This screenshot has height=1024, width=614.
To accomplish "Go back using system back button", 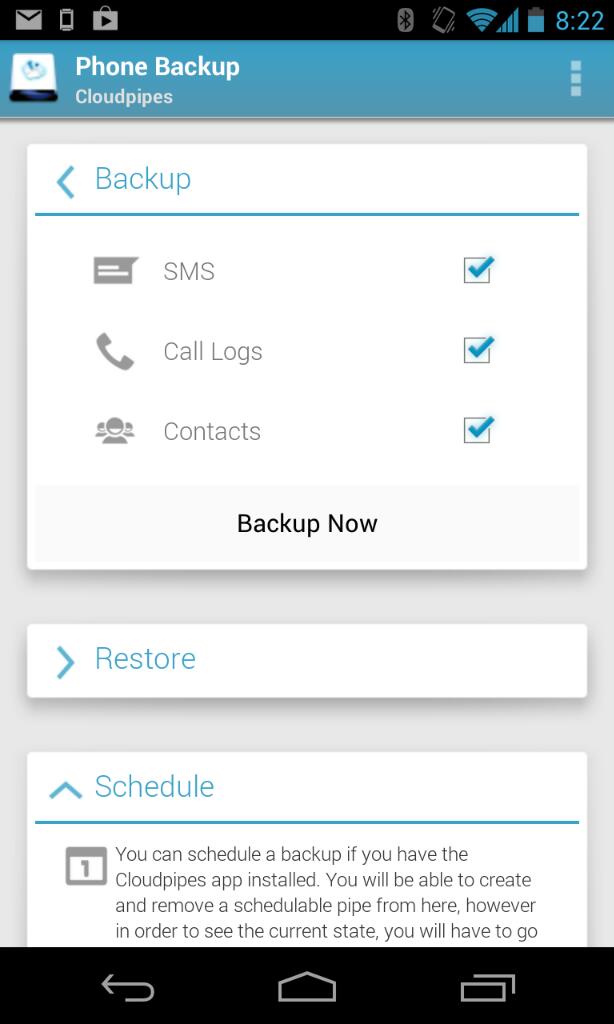I will point(127,986).
